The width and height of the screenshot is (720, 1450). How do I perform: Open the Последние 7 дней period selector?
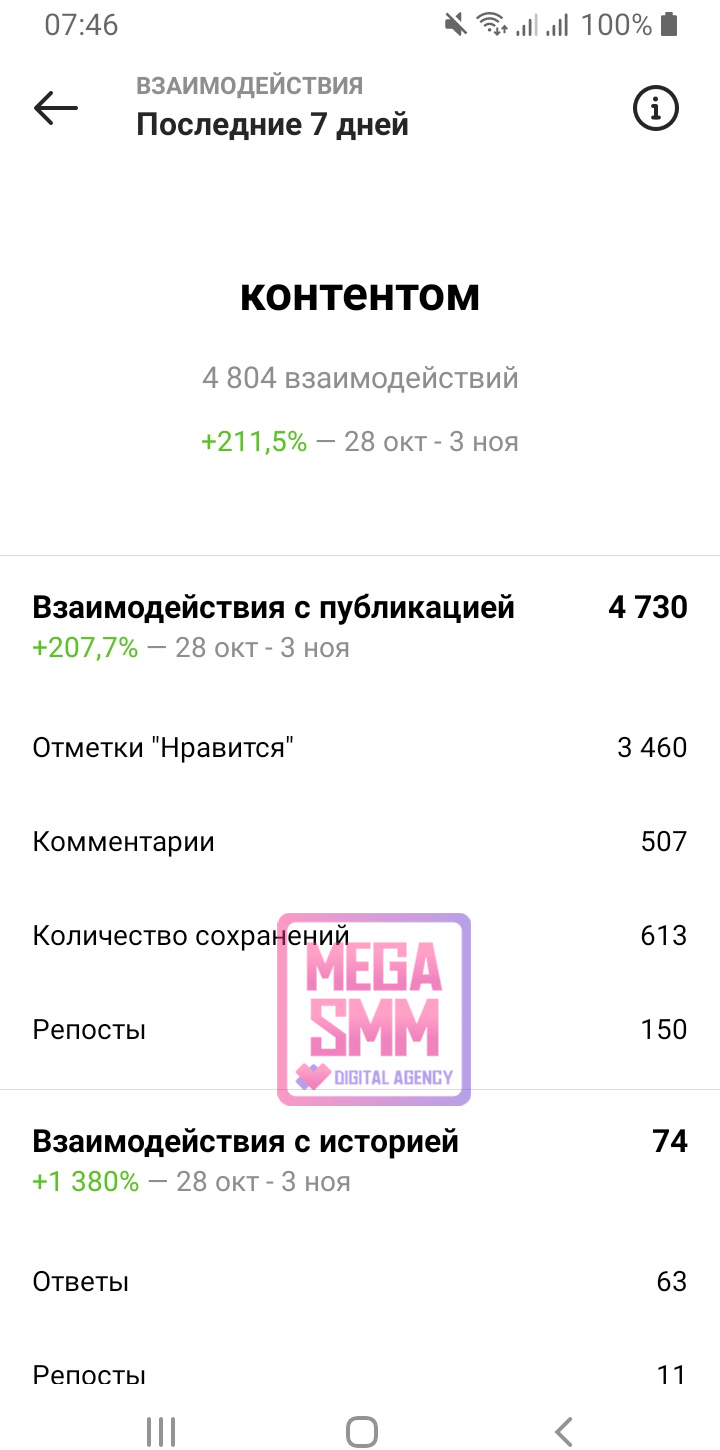point(272,125)
